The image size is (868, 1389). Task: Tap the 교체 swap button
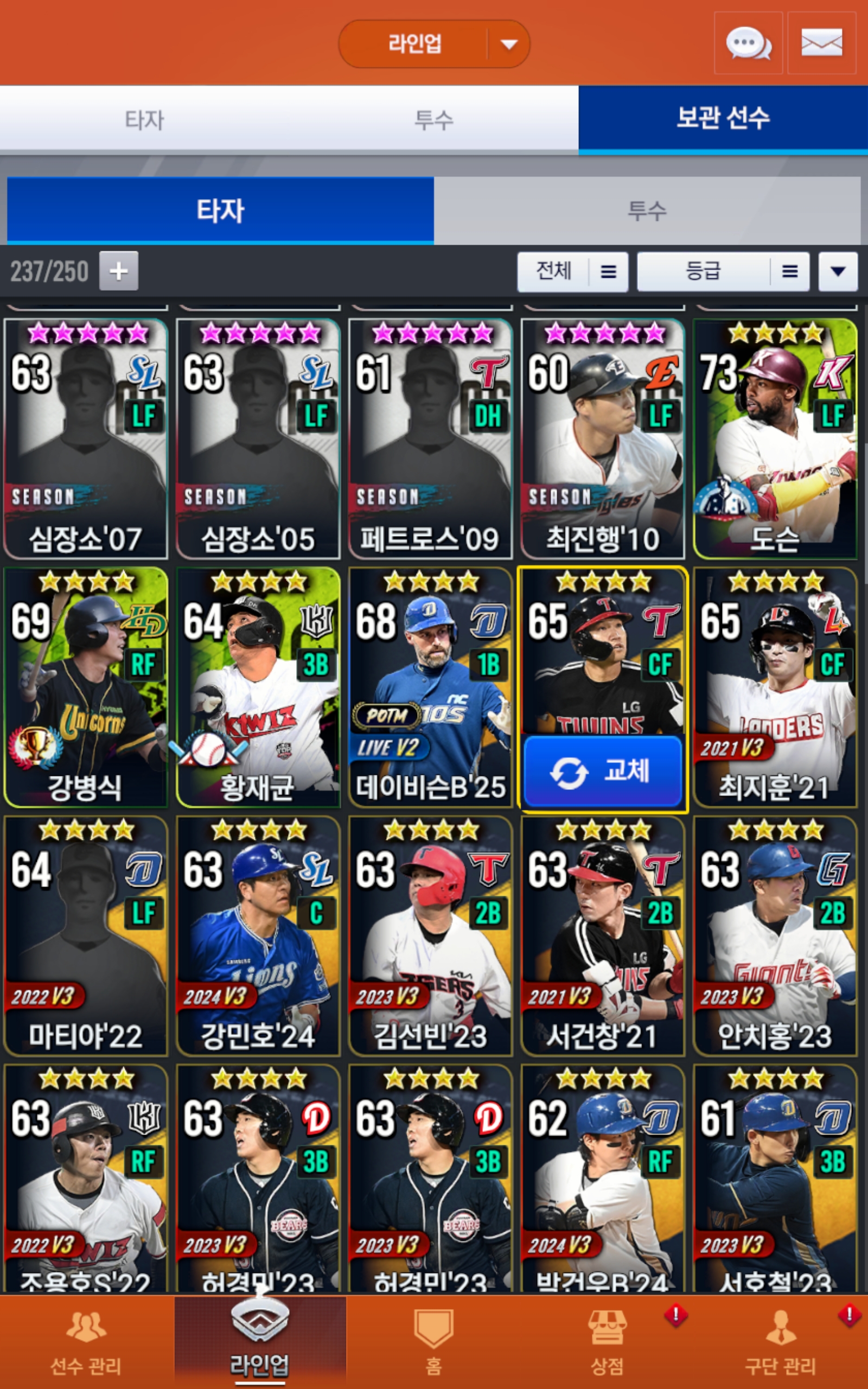[602, 771]
